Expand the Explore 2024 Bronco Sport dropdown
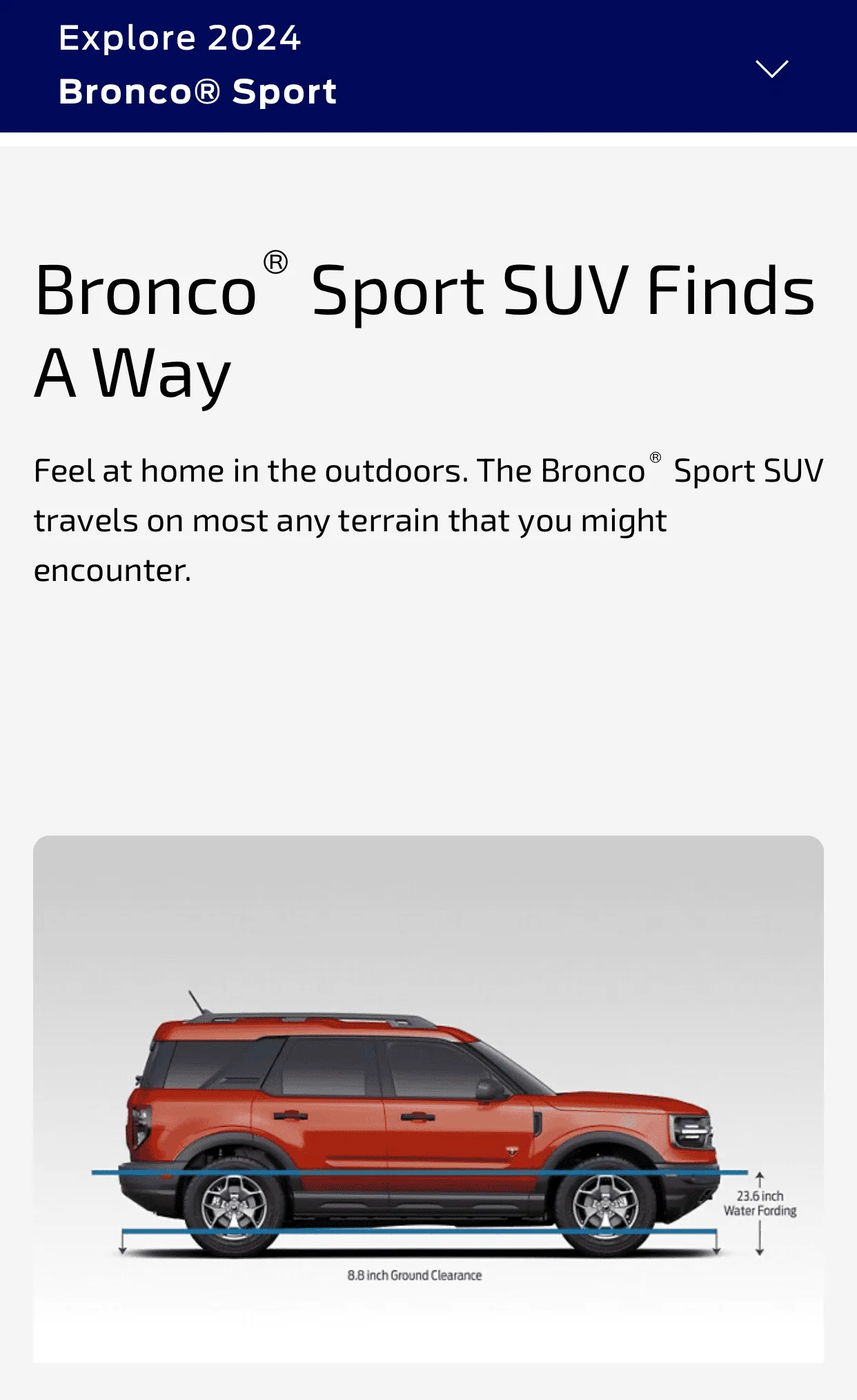Viewport: 857px width, 1400px height. point(771,68)
